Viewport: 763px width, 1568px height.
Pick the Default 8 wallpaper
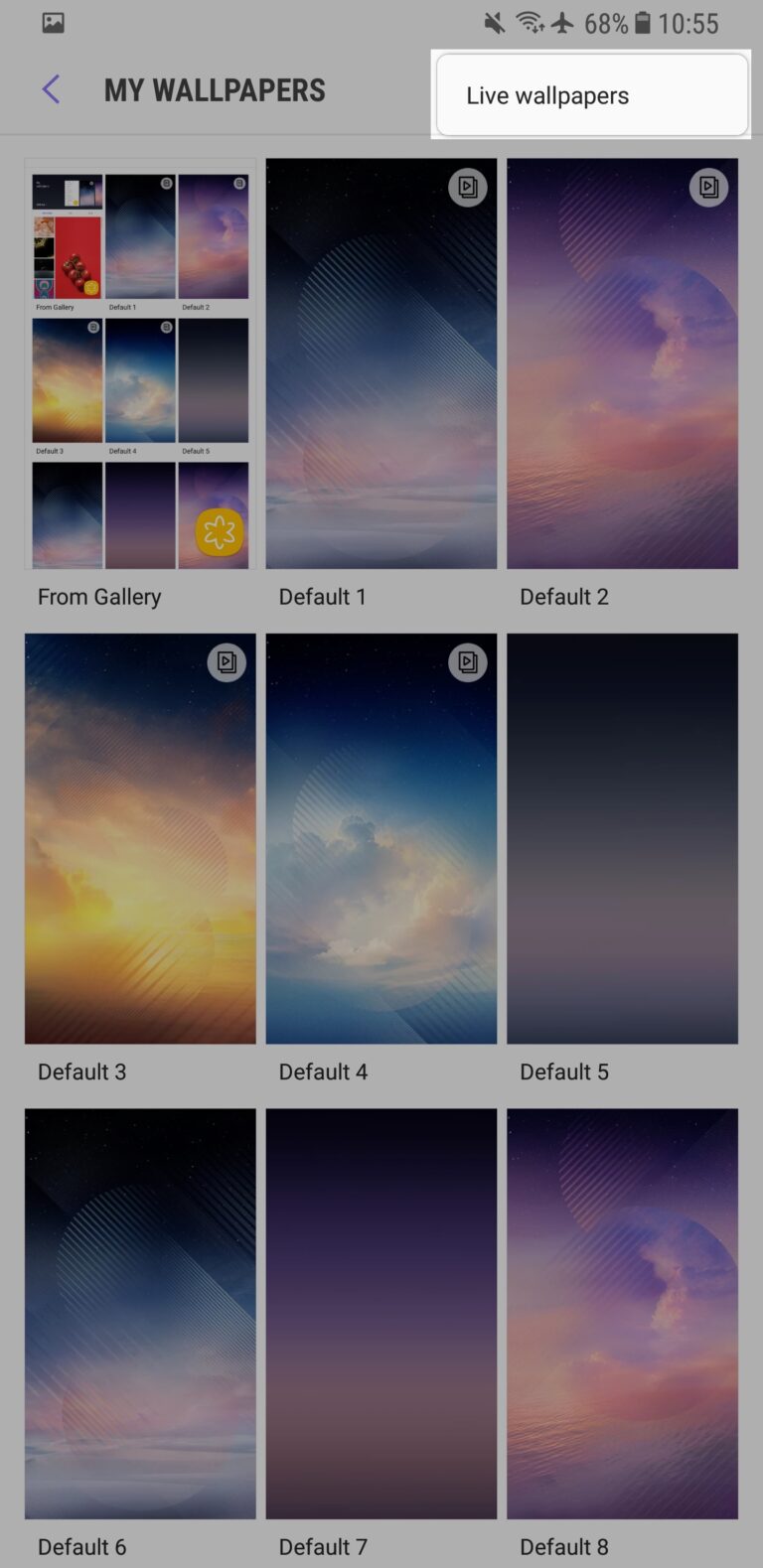(x=622, y=1313)
